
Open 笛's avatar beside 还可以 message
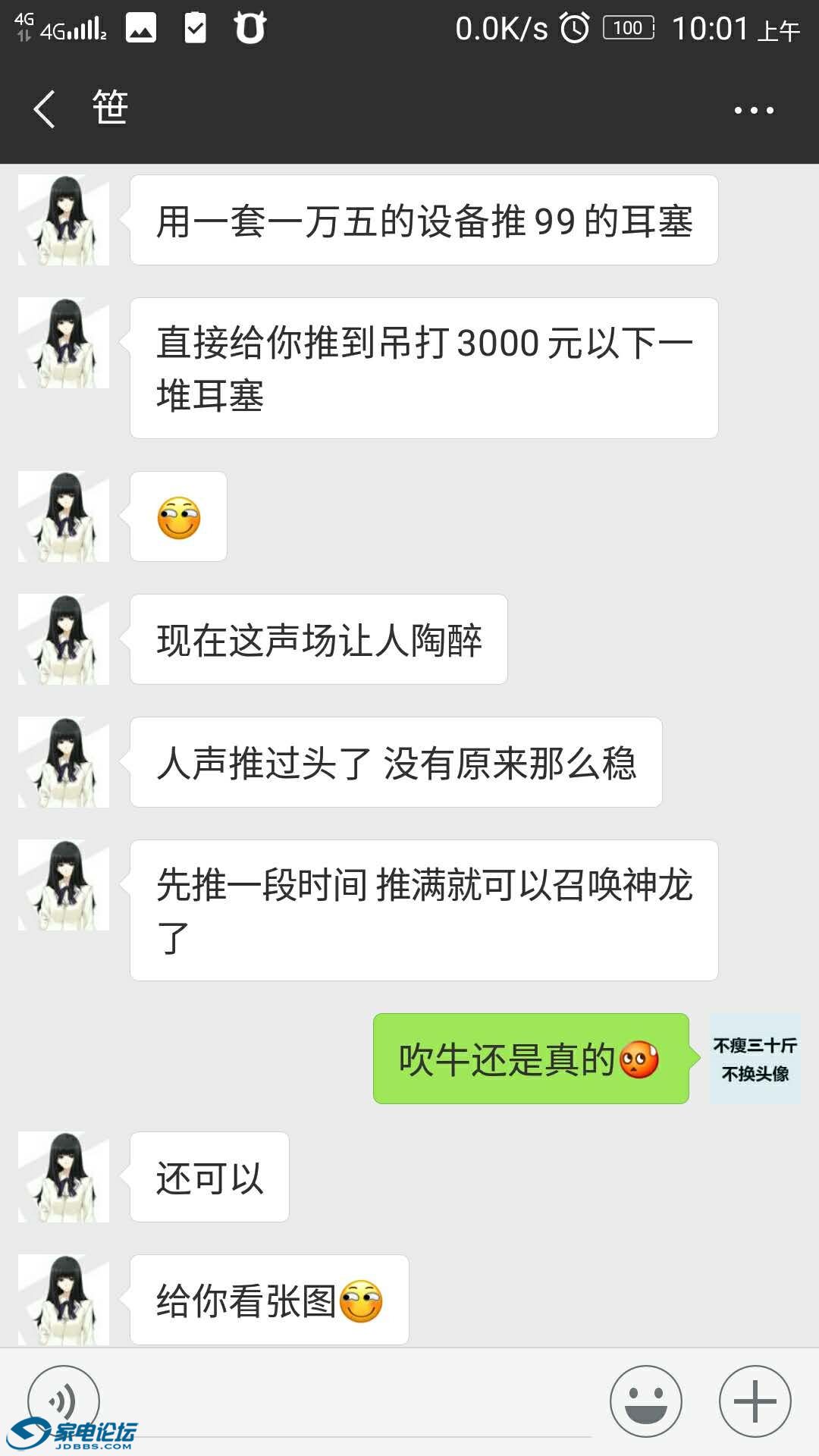(64, 1177)
